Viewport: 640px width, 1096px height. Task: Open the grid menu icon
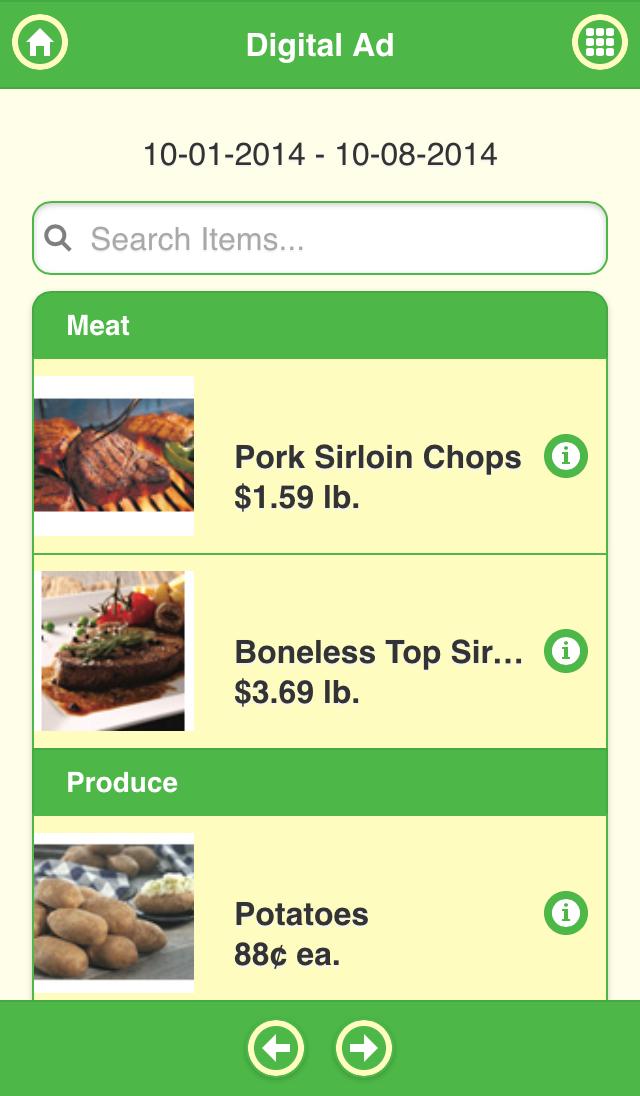[x=599, y=43]
